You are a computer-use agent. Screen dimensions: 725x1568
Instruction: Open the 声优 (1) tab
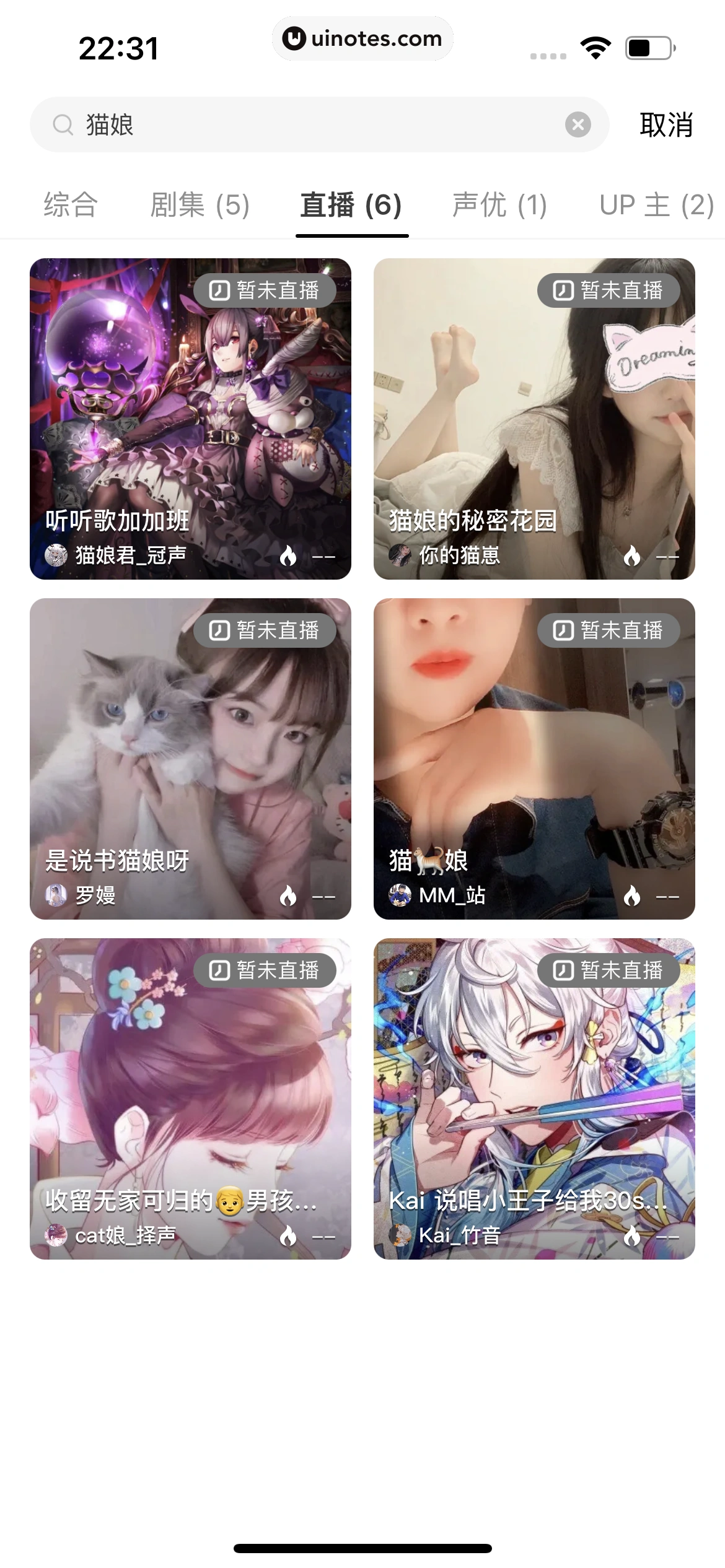pos(499,205)
